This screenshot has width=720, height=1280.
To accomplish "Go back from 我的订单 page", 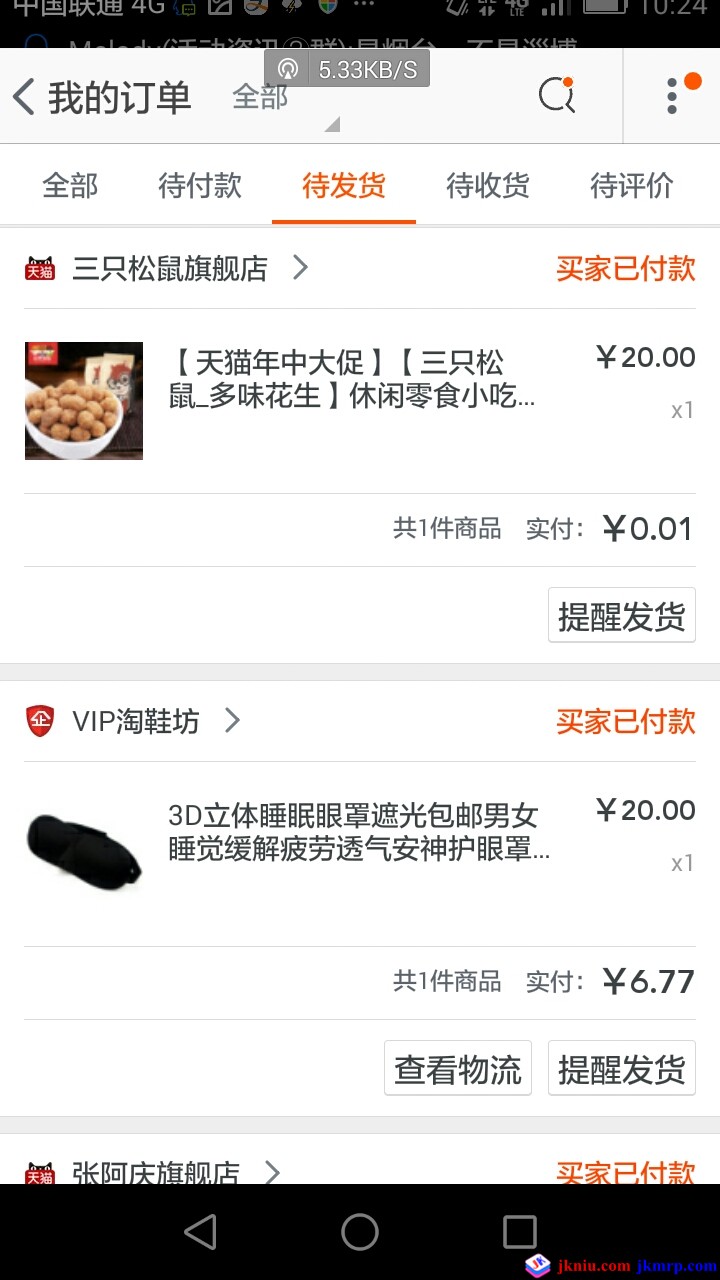I will pos(24,98).
